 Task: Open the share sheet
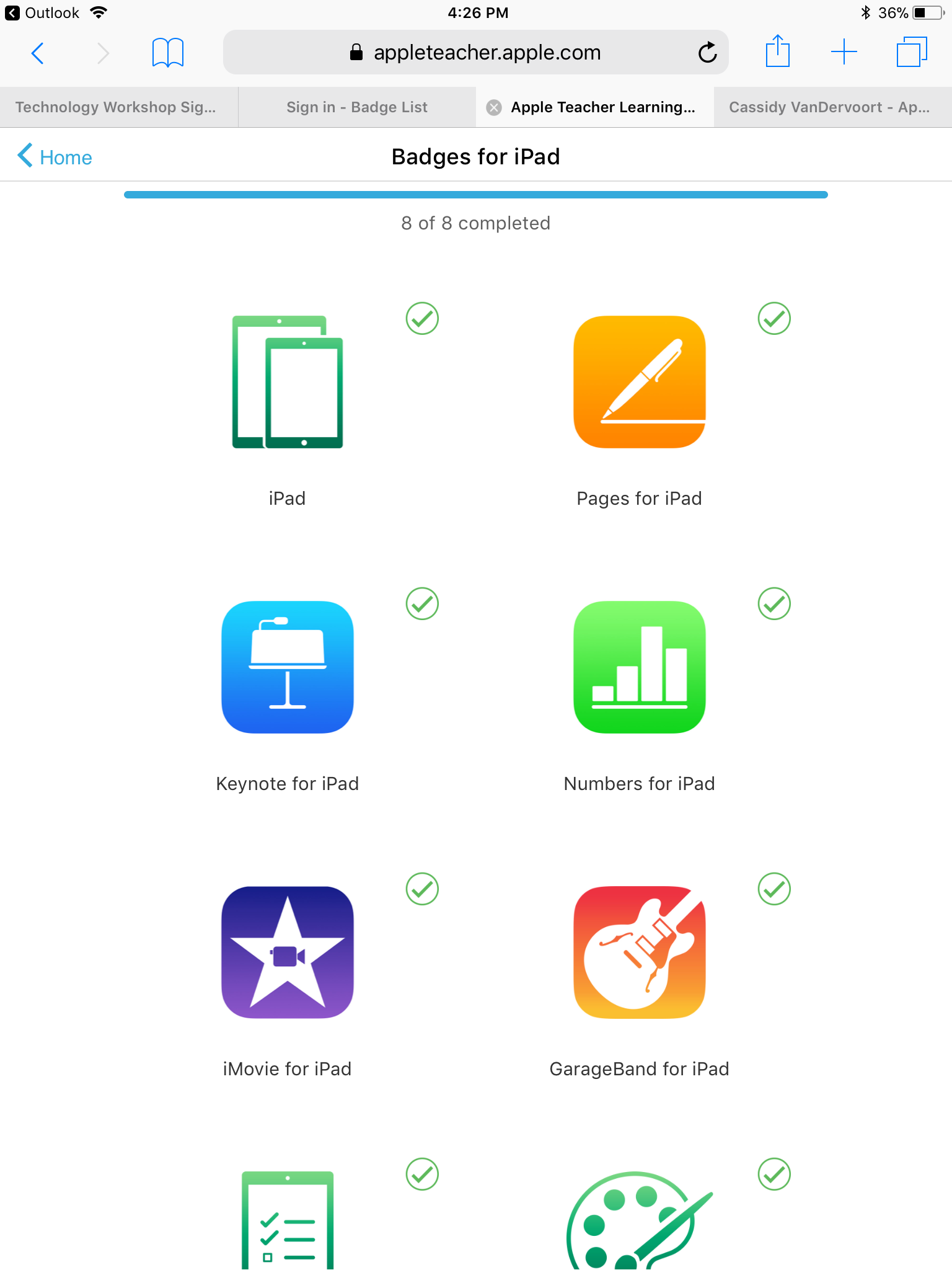click(x=777, y=52)
